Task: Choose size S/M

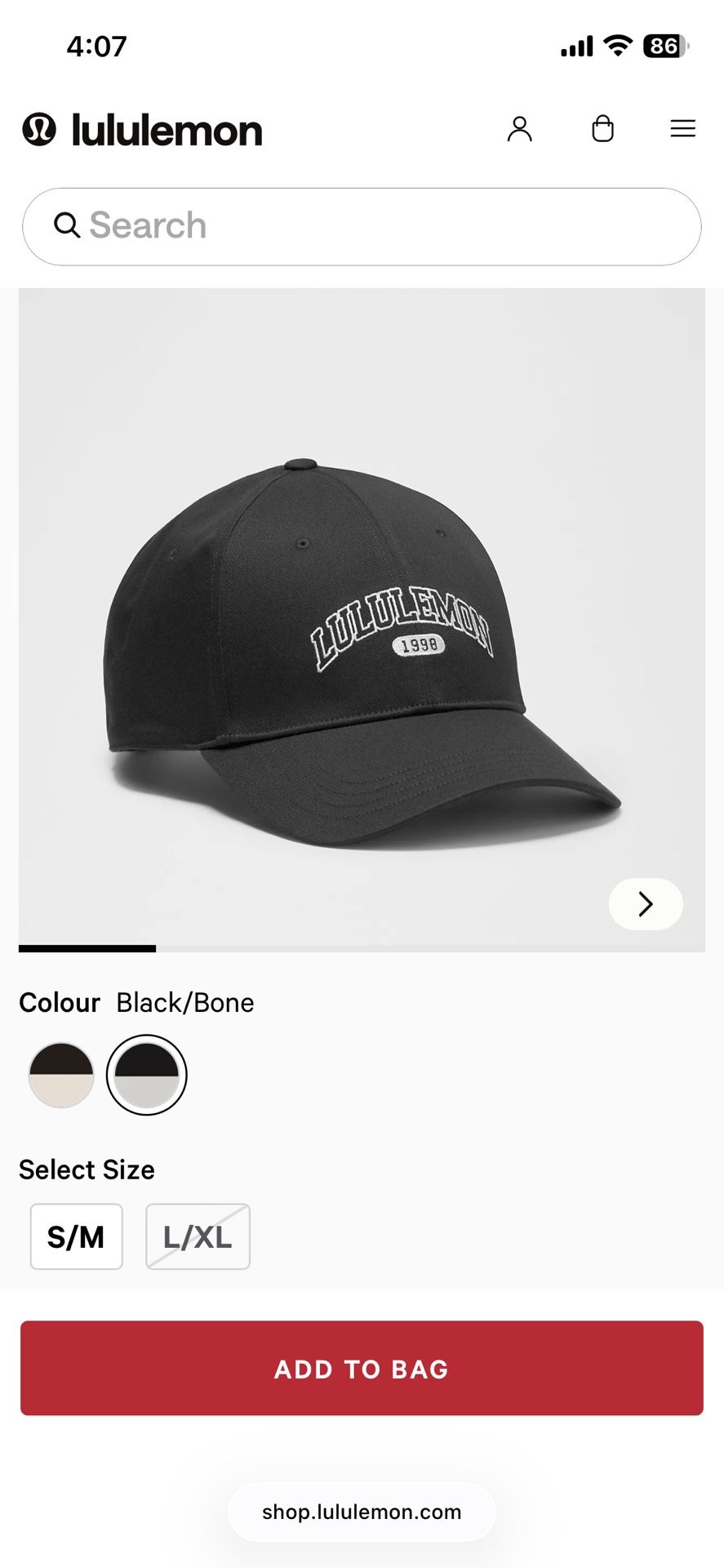Action: pos(76,1236)
